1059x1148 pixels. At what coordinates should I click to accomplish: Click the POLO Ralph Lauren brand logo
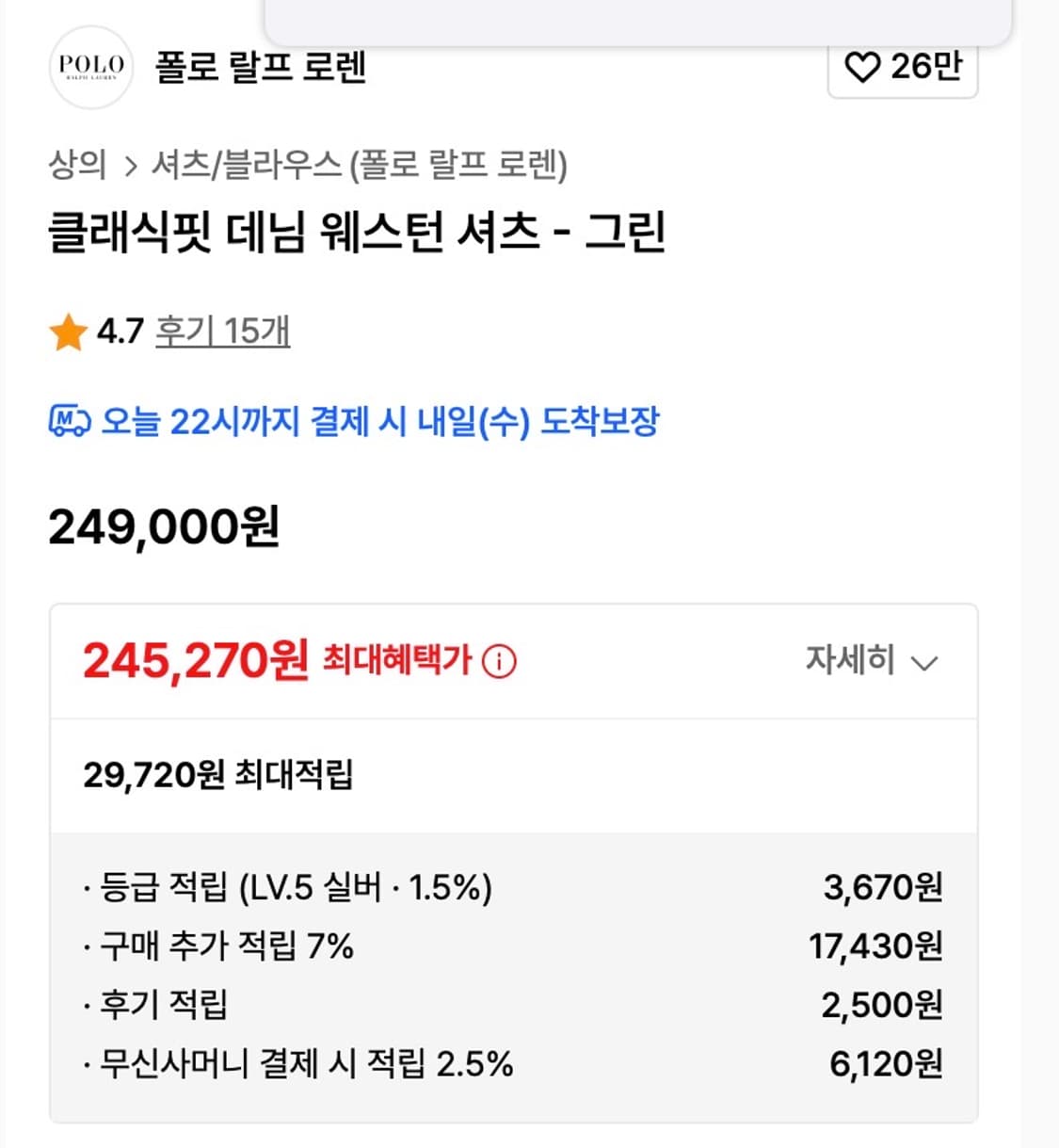[91, 67]
